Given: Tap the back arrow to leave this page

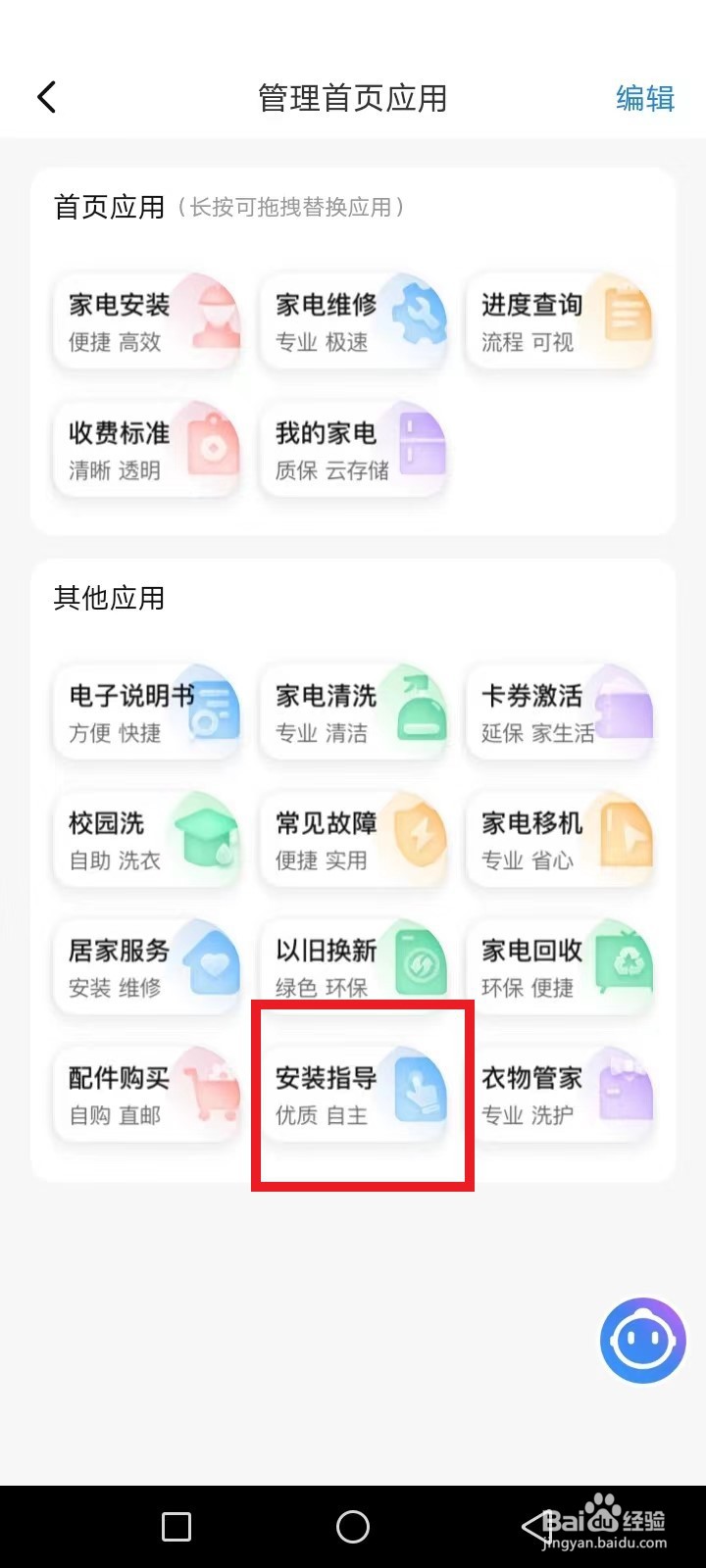Looking at the screenshot, I should pyautogui.click(x=46, y=96).
